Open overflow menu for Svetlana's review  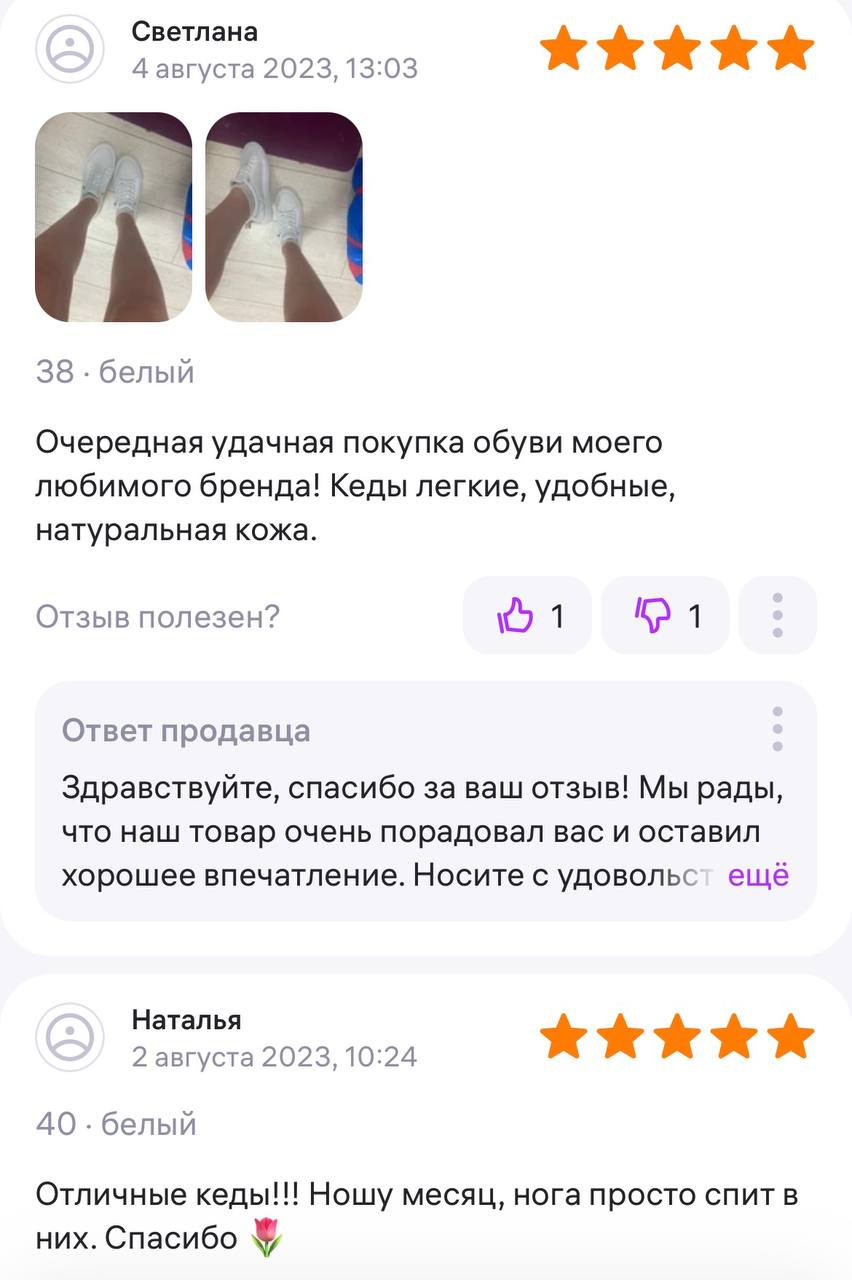[x=777, y=616]
